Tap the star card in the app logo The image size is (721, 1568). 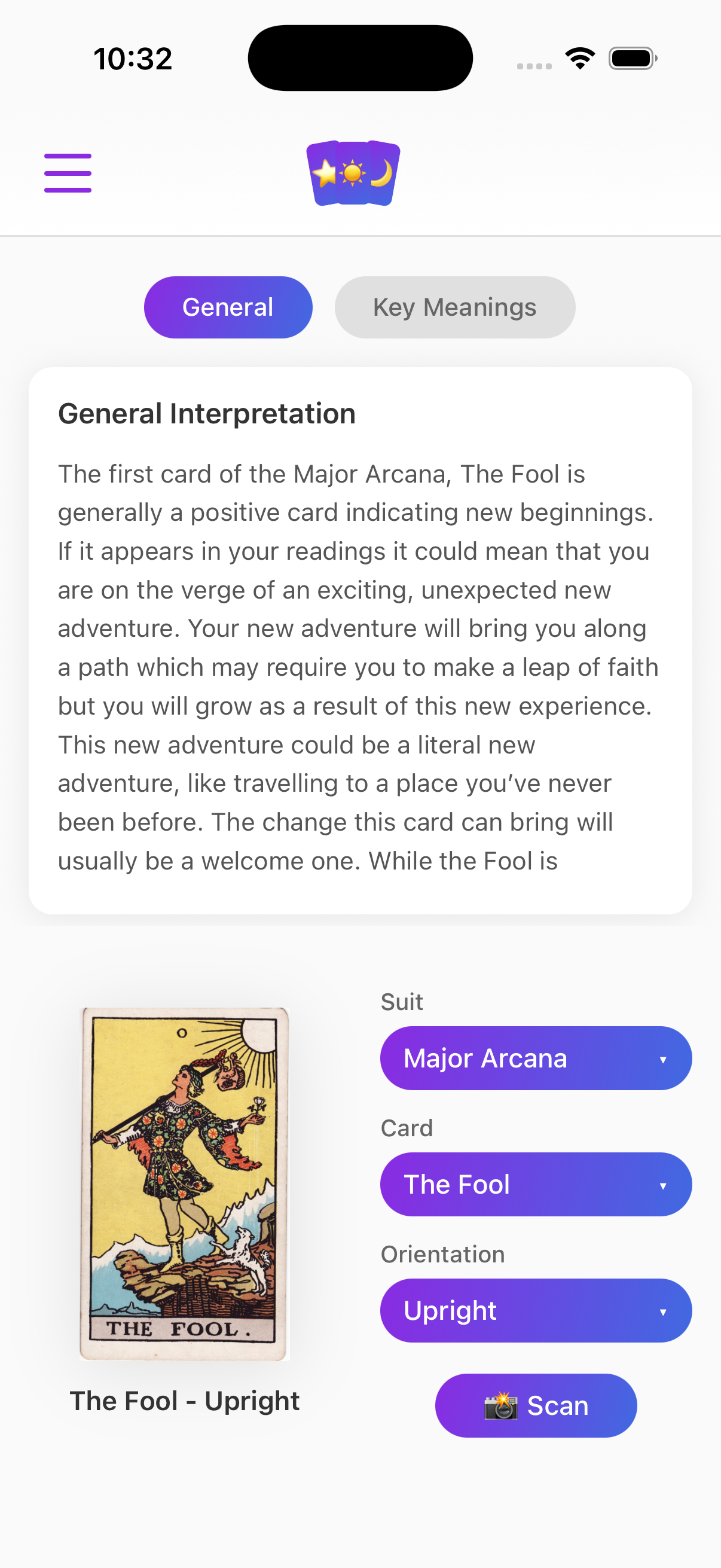point(324,173)
